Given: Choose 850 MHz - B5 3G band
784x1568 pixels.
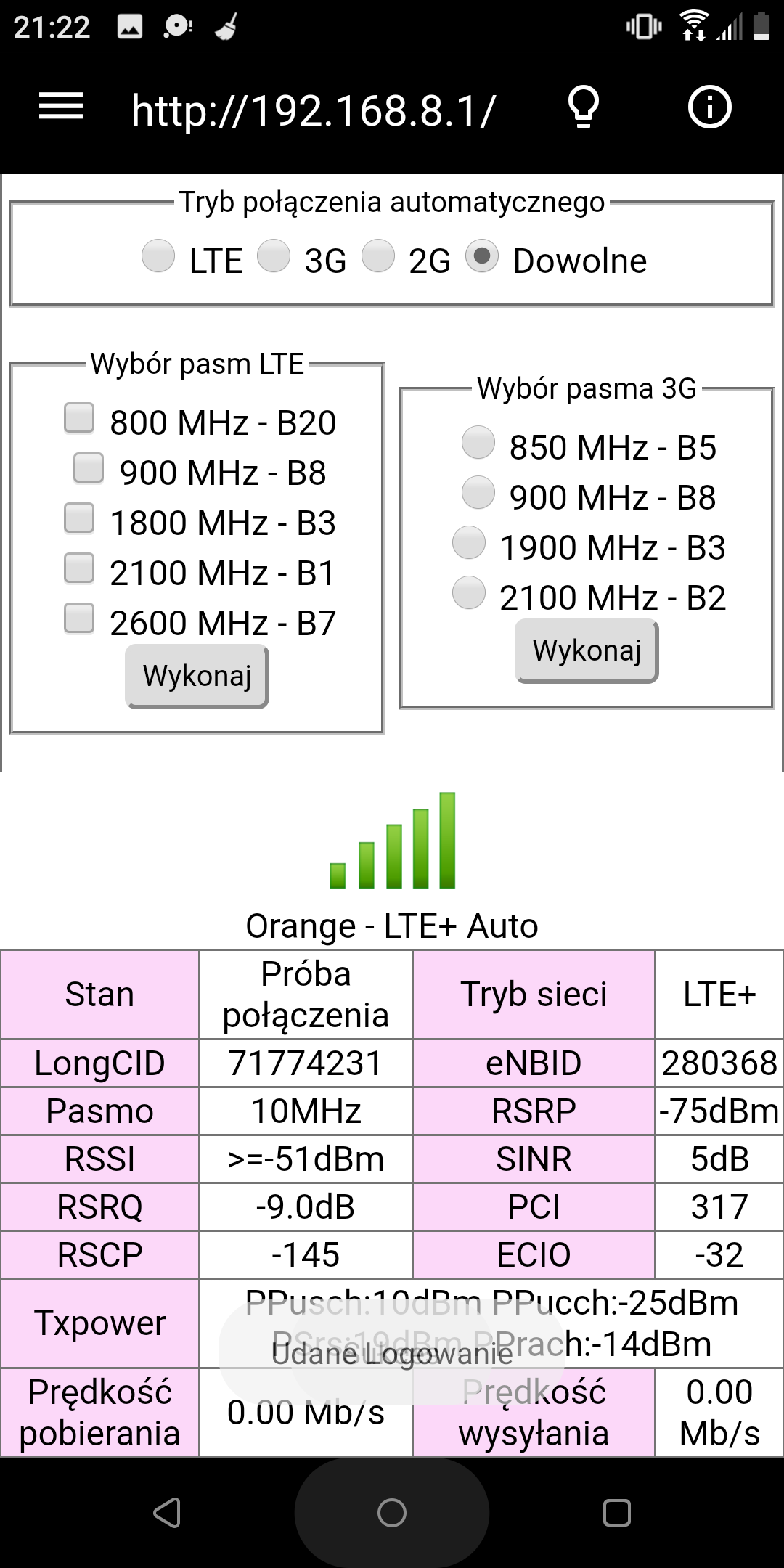Looking at the screenshot, I should tap(478, 442).
